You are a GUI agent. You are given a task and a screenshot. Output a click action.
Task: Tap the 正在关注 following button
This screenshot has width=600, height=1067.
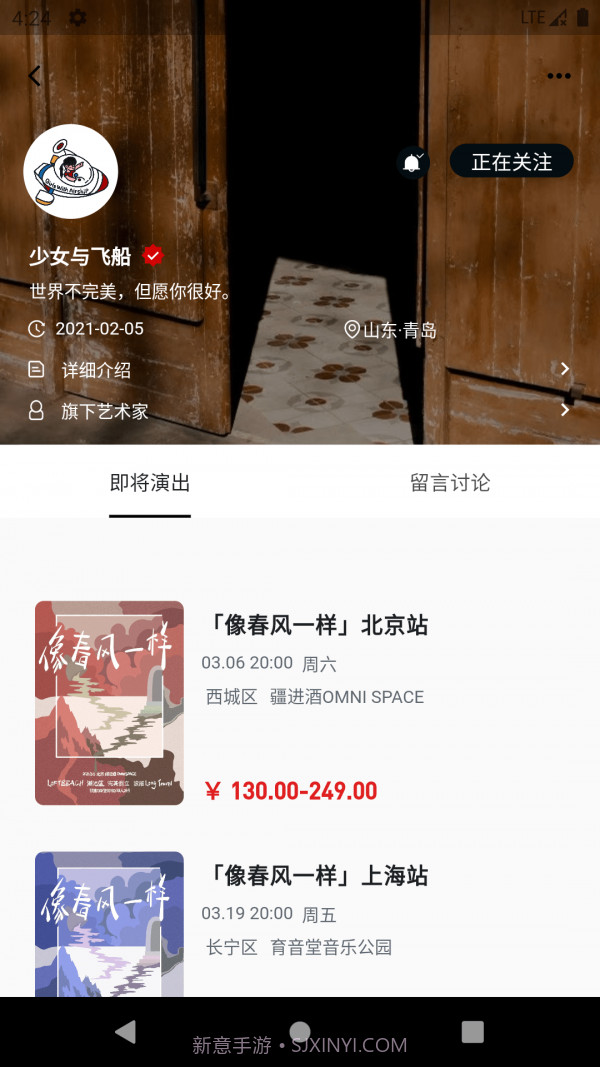(x=511, y=162)
